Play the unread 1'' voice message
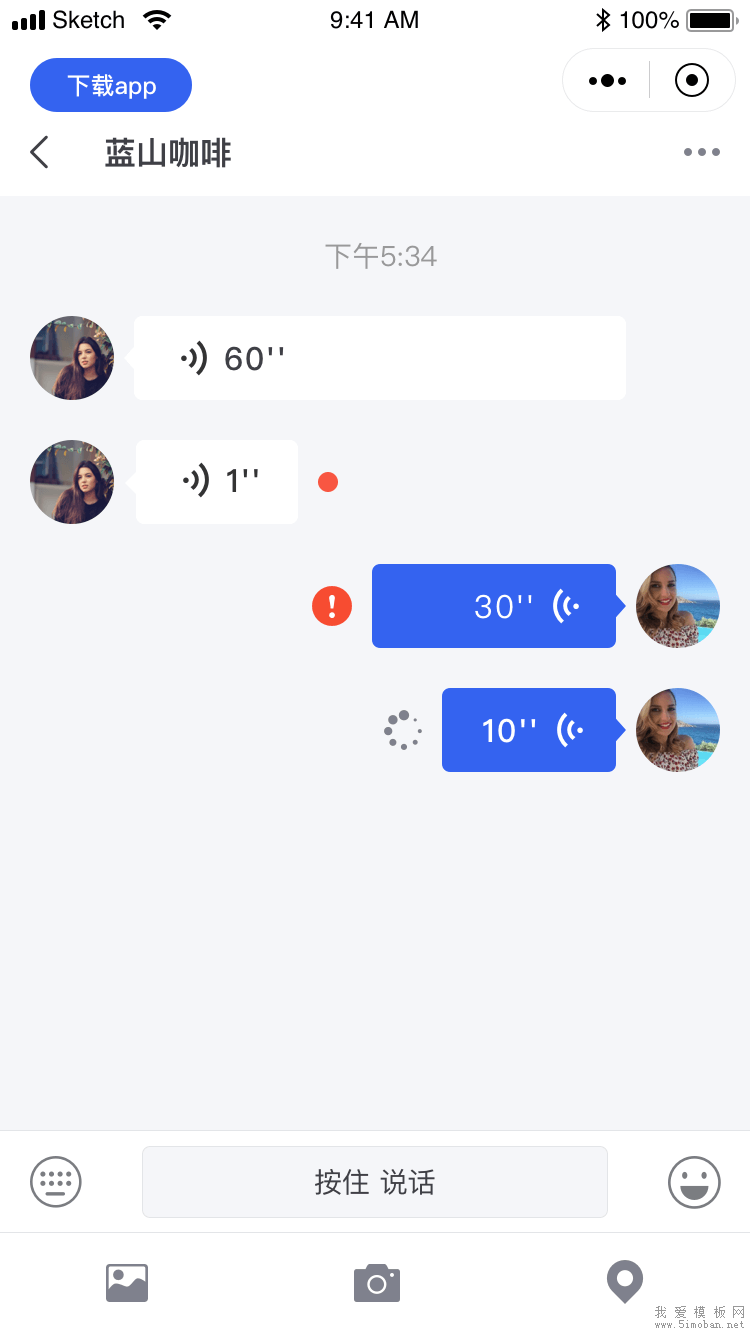Viewport: 750px width, 1334px height. click(217, 482)
